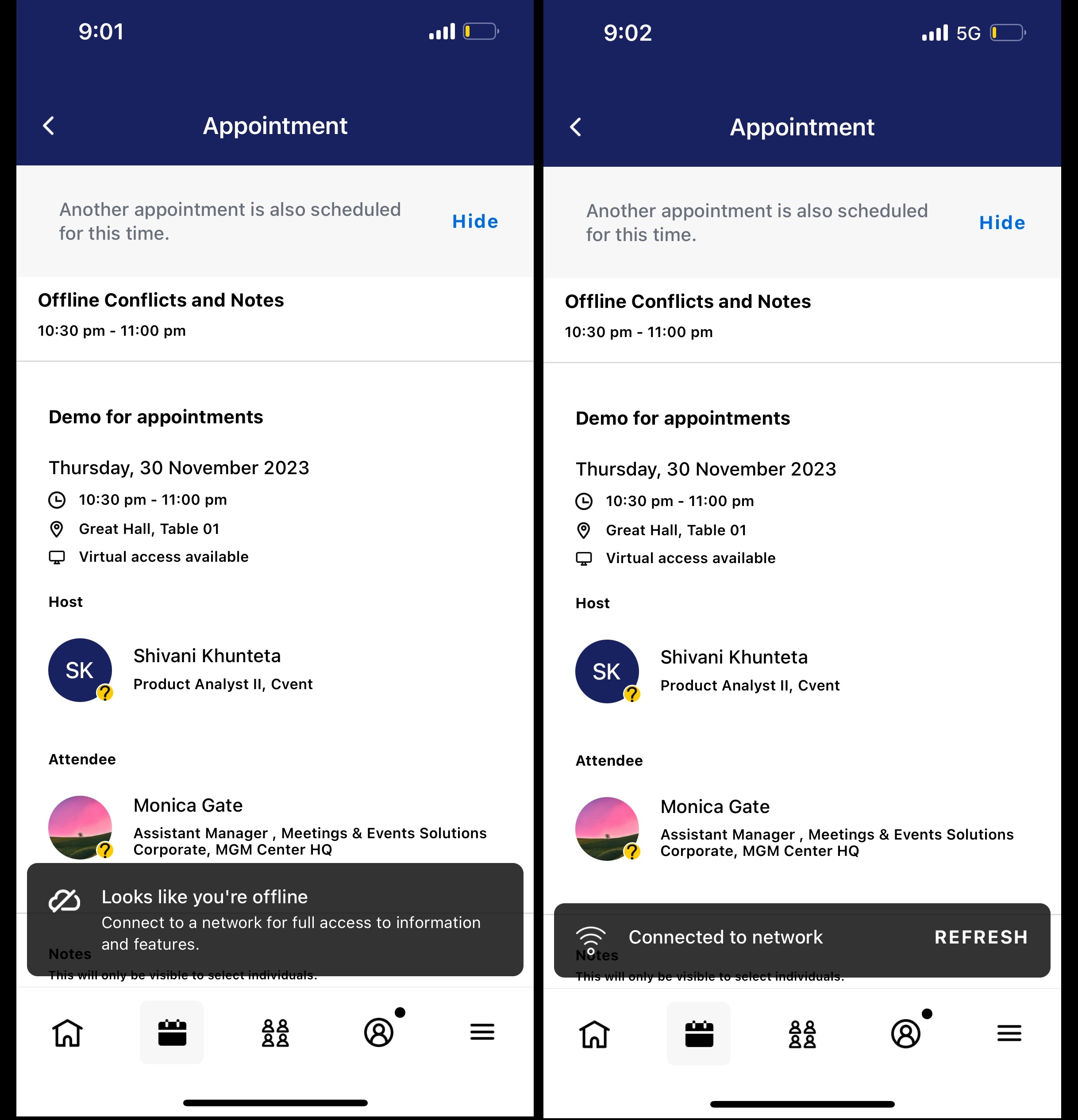This screenshot has width=1078, height=1120.
Task: Hide the conflict notice on the offline screen
Action: [x=475, y=221]
